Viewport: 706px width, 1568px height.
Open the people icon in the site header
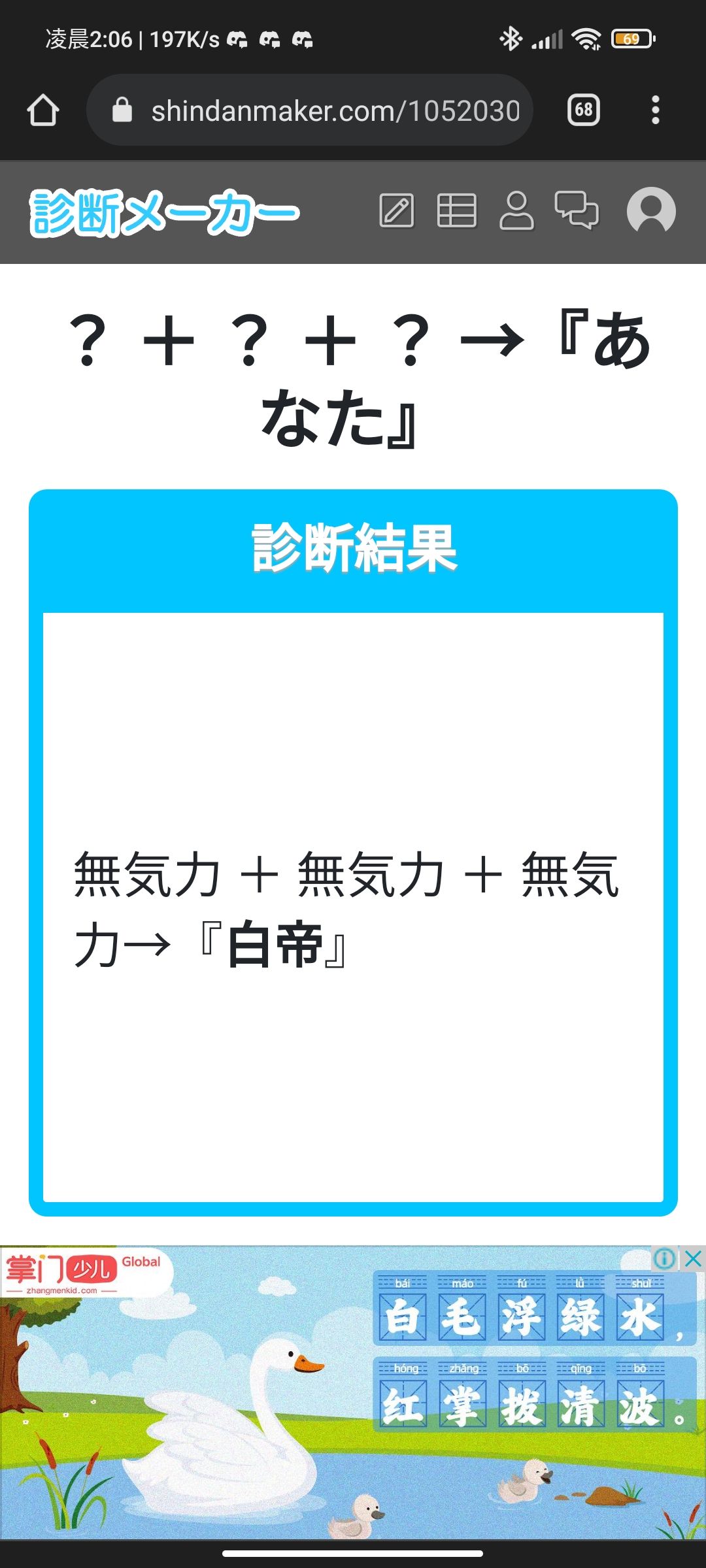point(516,211)
